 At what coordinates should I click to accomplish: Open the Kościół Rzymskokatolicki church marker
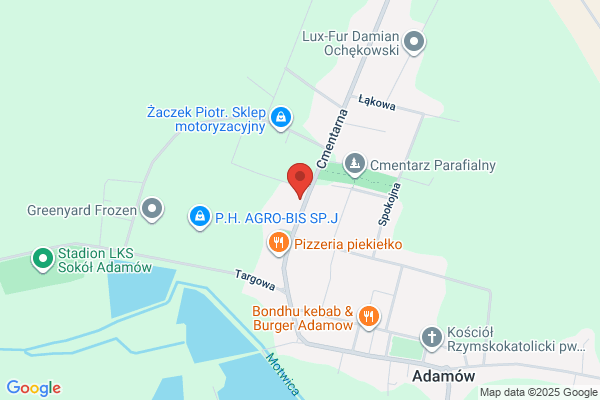point(432,338)
